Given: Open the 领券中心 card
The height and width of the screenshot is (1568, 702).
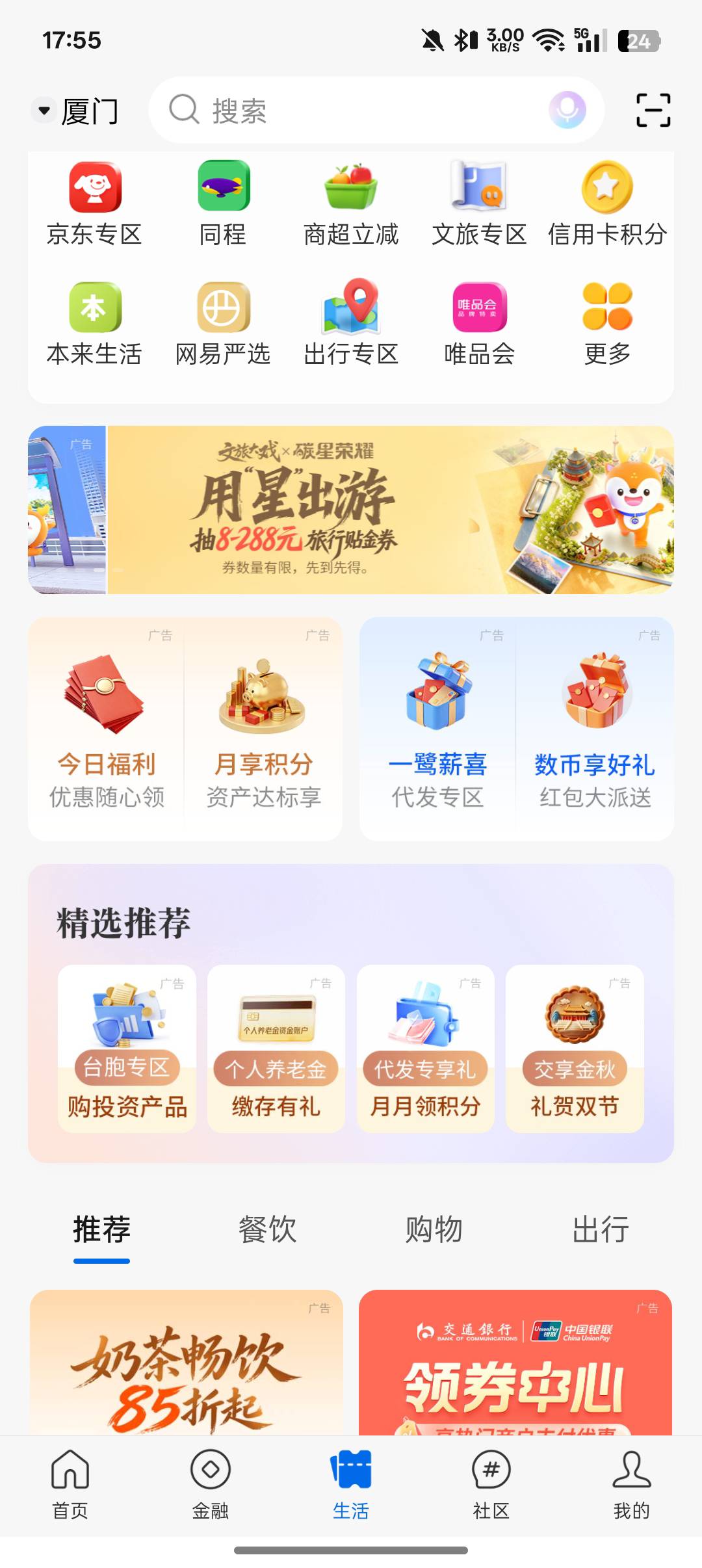Looking at the screenshot, I should point(515,1362).
